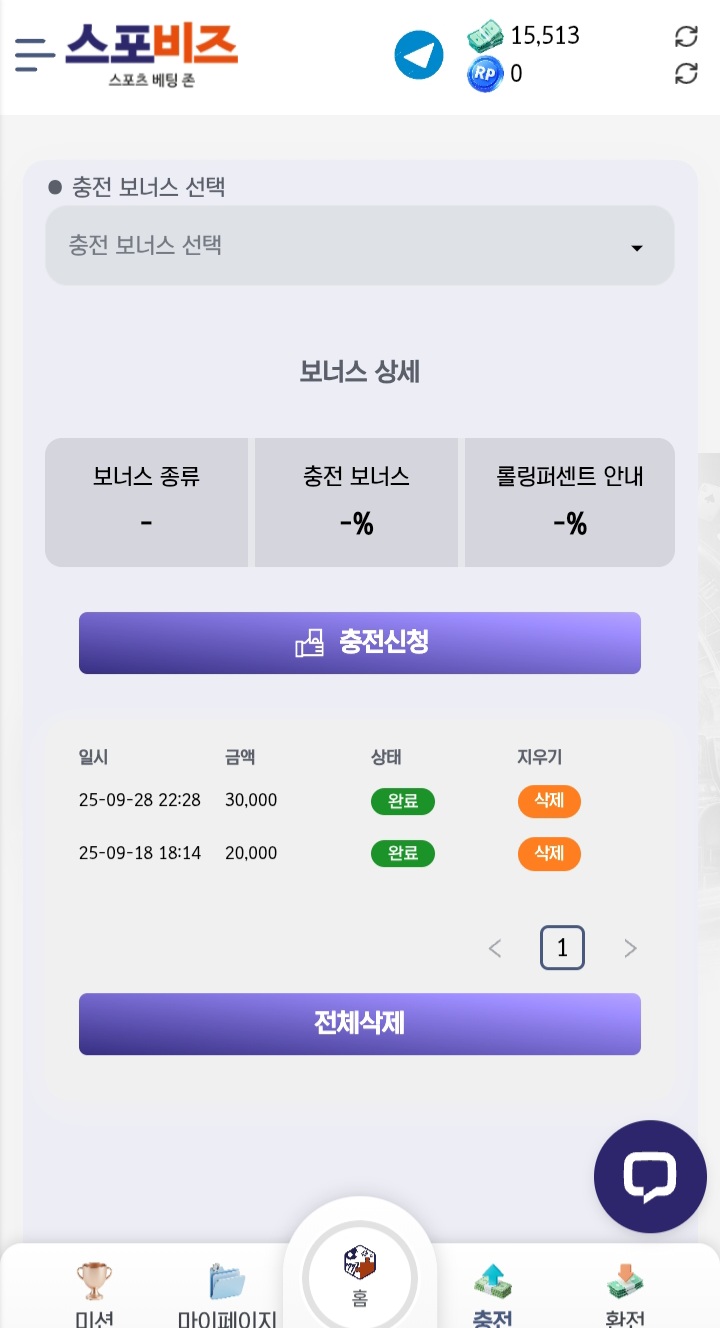Viewport: 720px width, 1328px height.
Task: Select page 1 in pagination
Action: click(562, 948)
